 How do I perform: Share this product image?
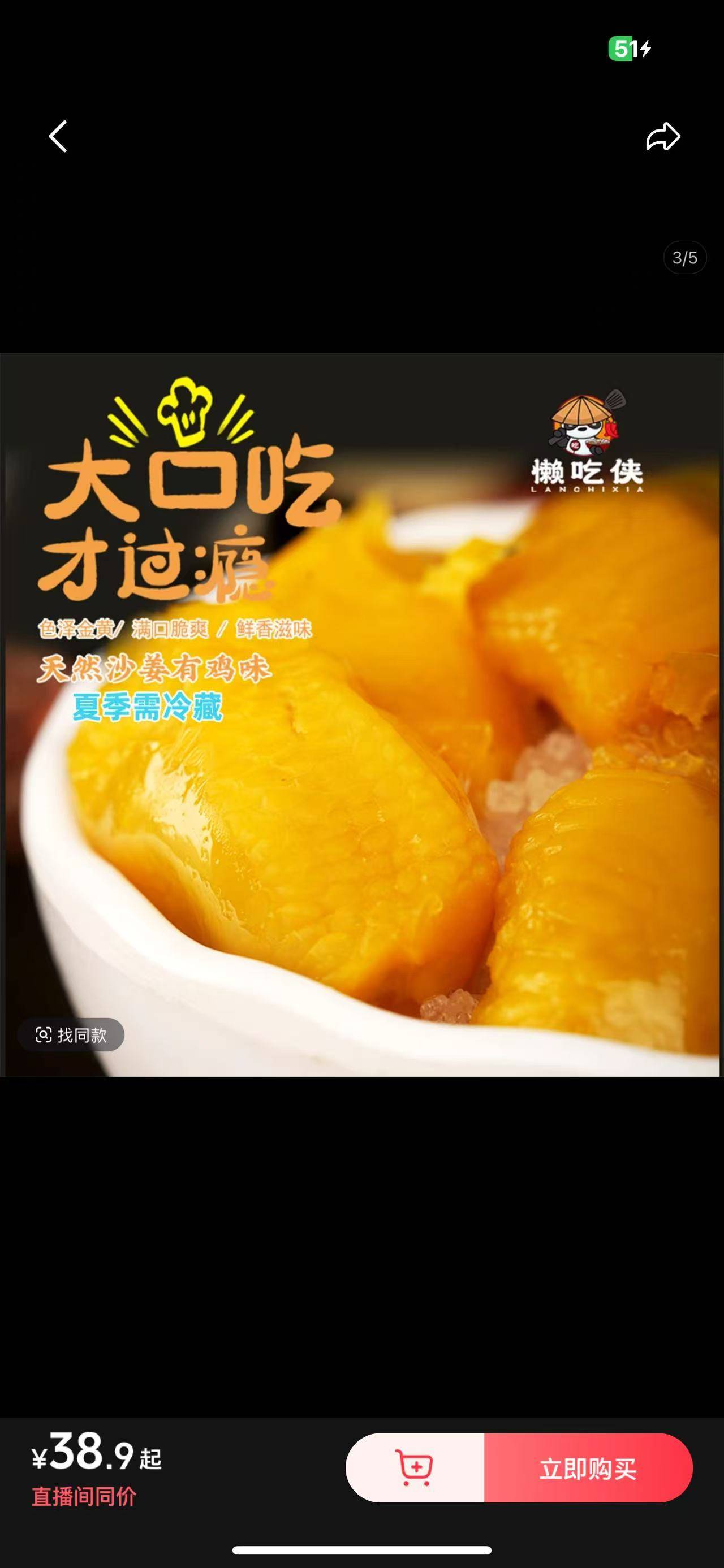coord(662,136)
